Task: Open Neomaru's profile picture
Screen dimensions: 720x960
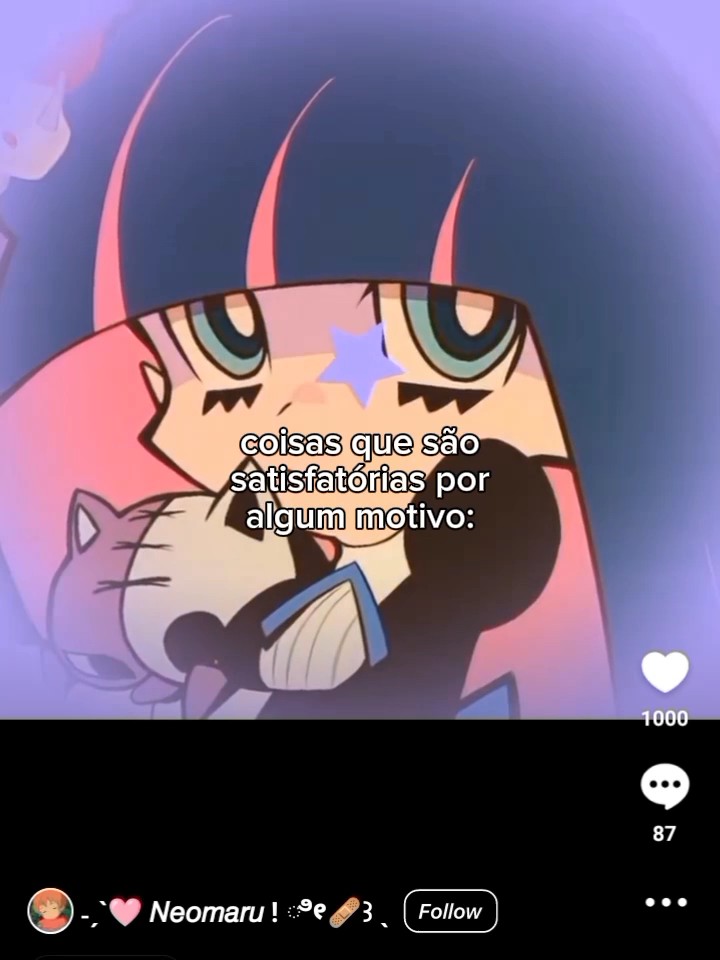Action: pos(50,911)
